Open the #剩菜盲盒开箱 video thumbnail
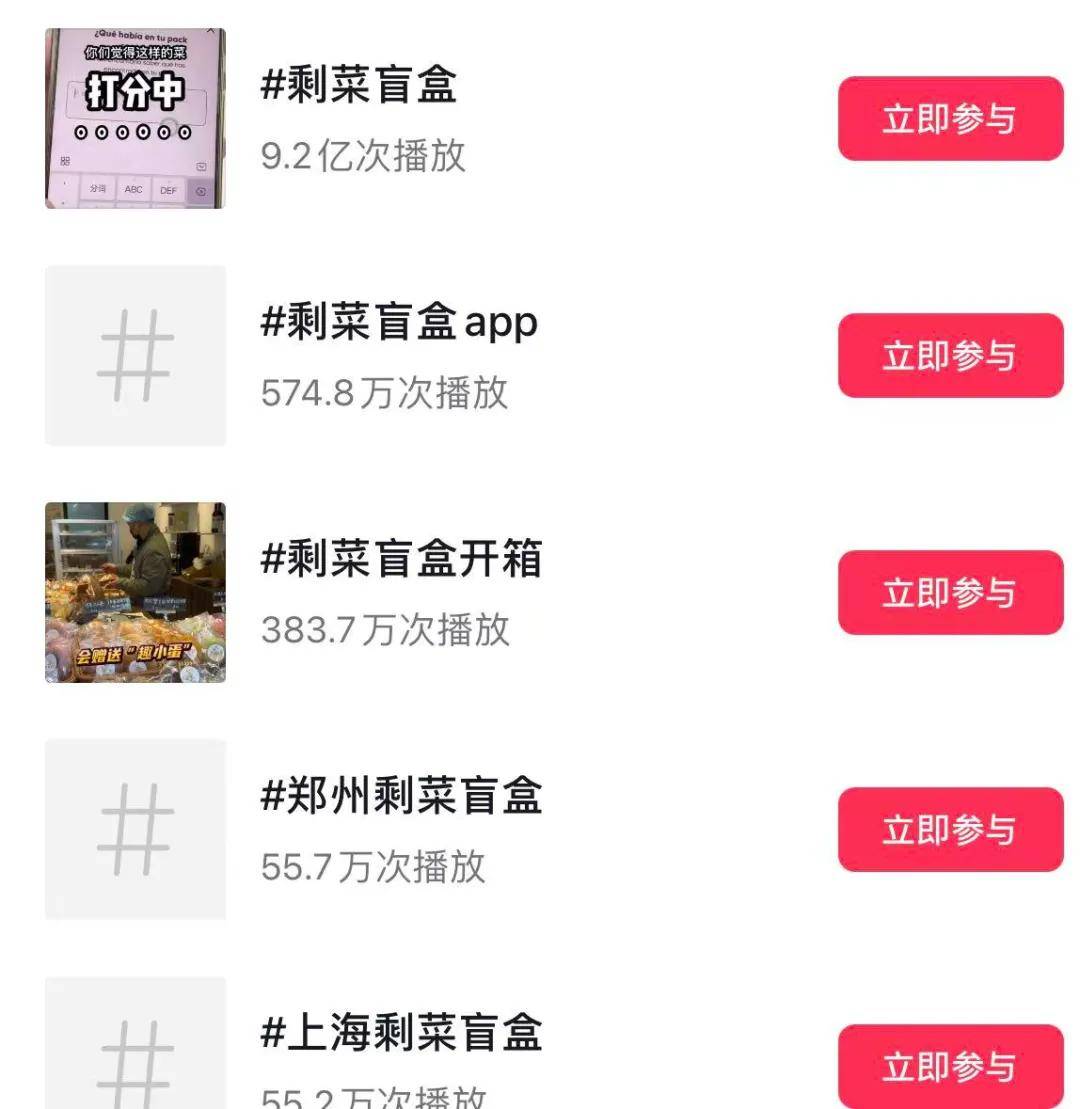Screen dimensions: 1080x1109 click(134, 590)
